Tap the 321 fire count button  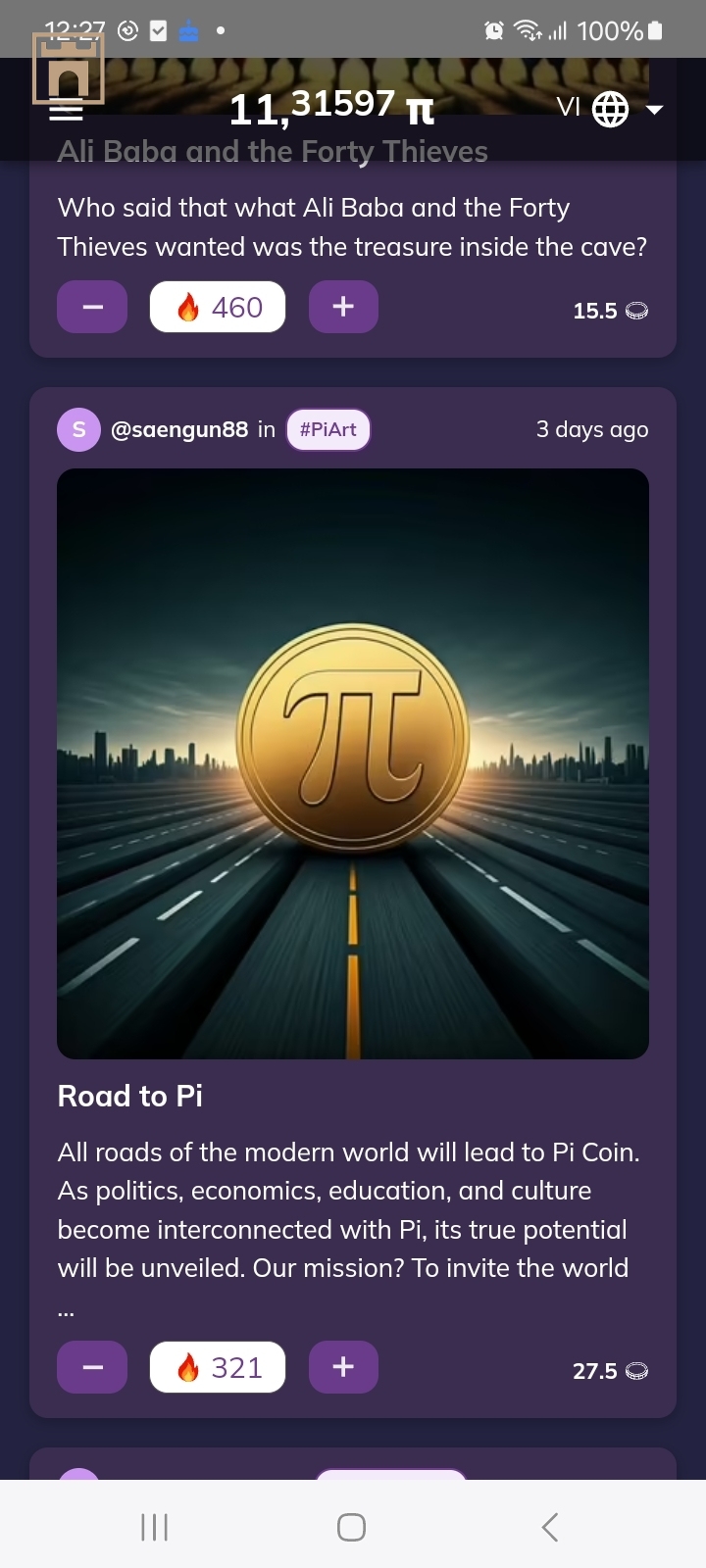point(218,1367)
